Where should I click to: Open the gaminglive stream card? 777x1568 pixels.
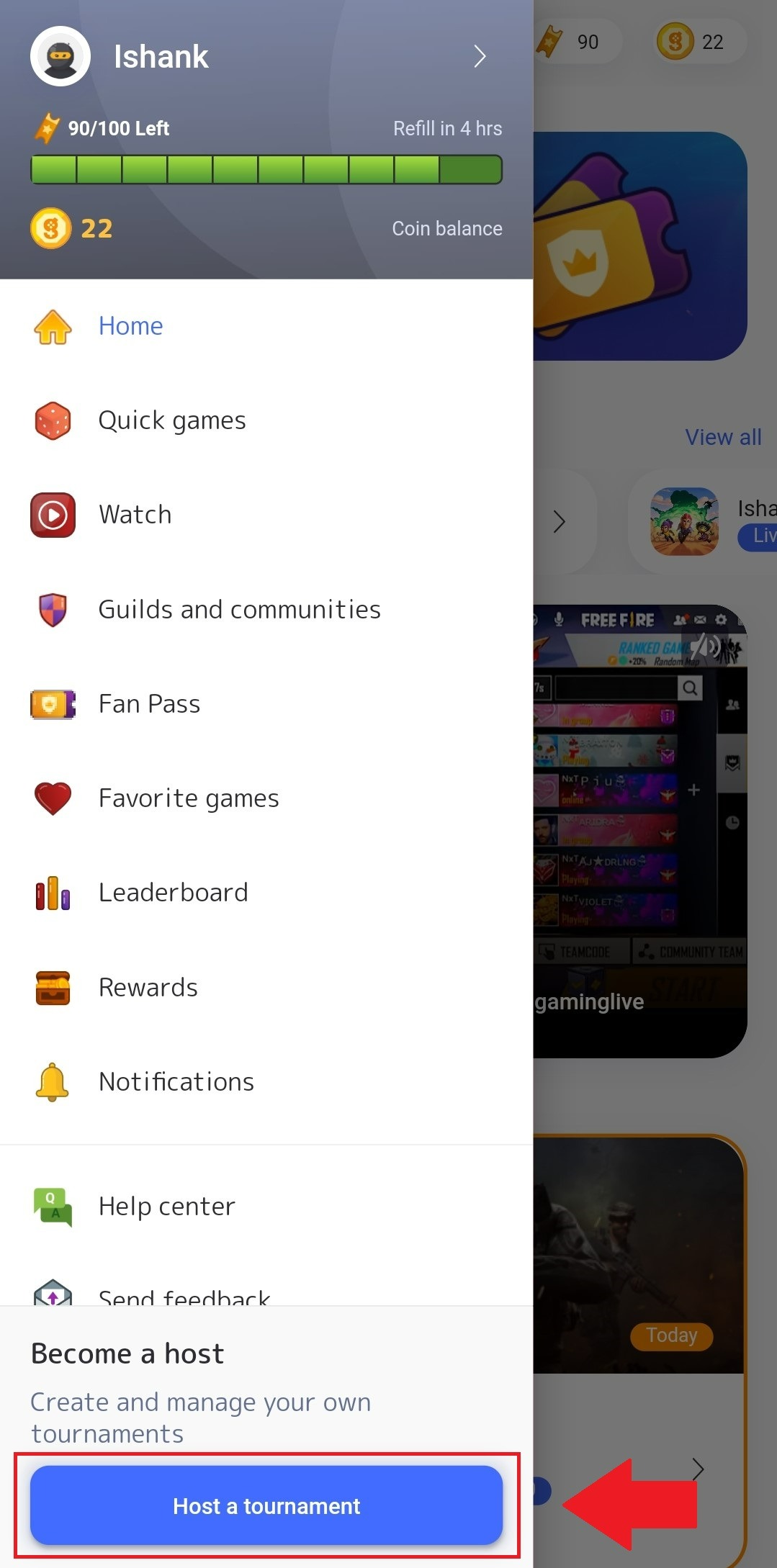pyautogui.click(x=639, y=831)
